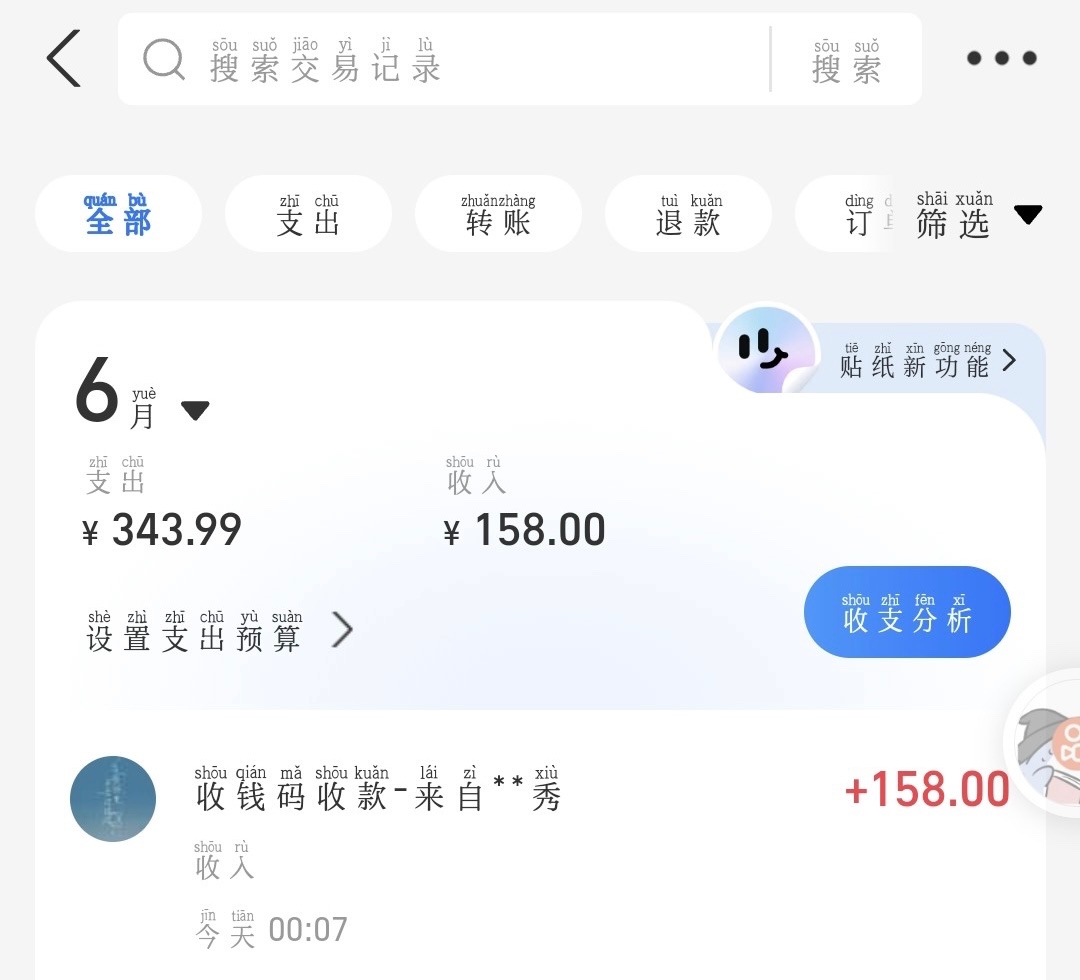Tap the 搜索 button

pos(846,60)
